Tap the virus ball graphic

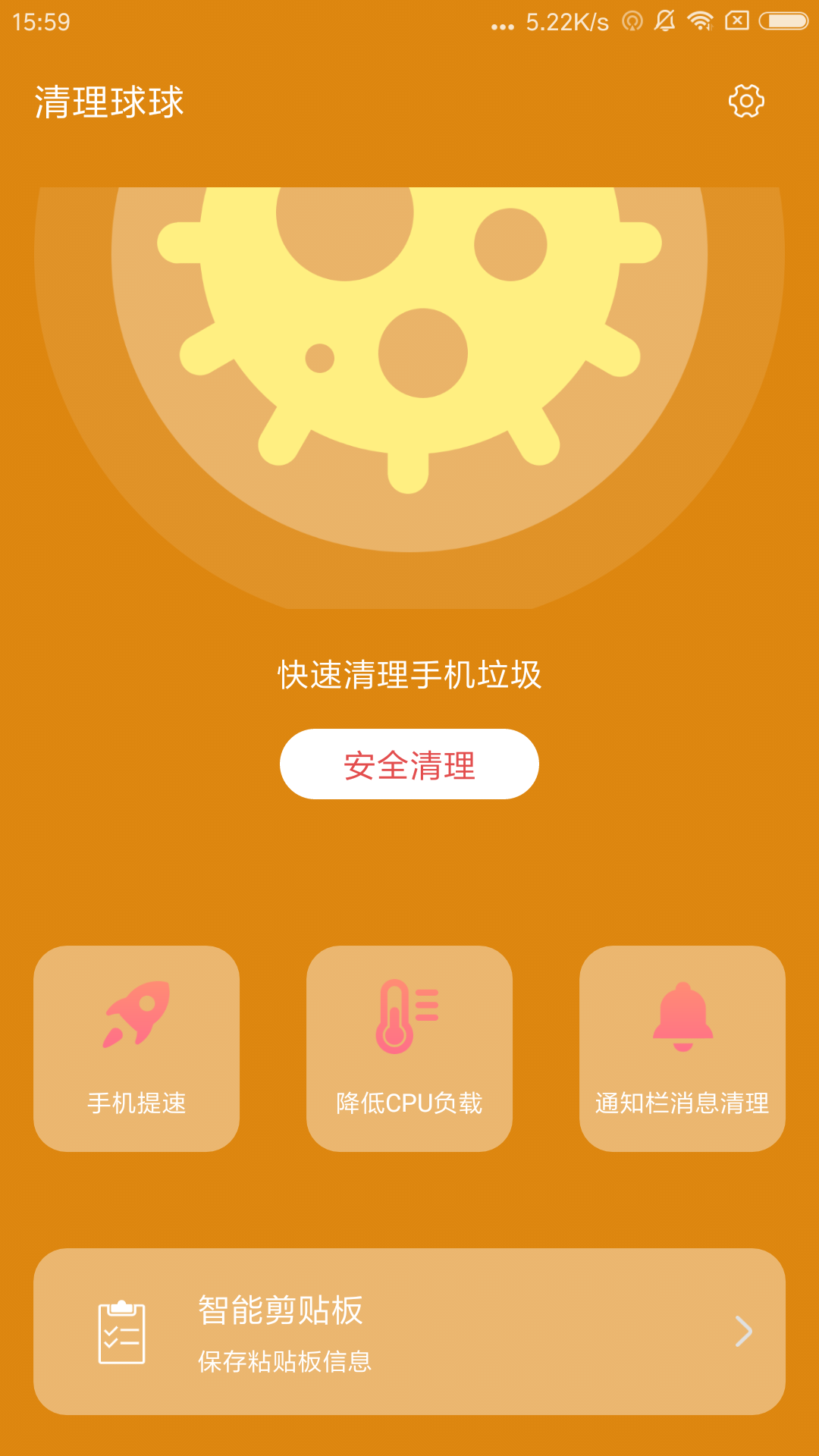coord(409,341)
